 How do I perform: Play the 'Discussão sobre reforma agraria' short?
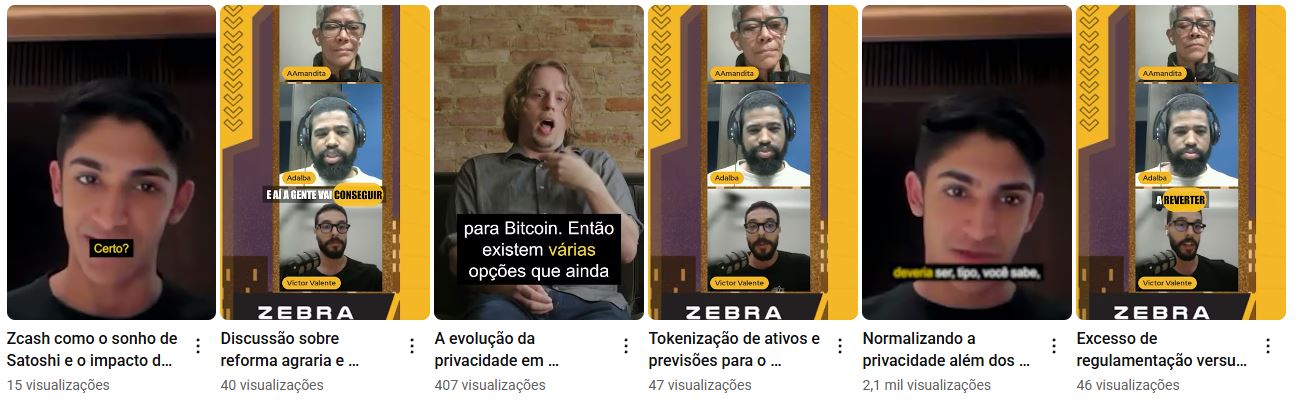pos(325,162)
